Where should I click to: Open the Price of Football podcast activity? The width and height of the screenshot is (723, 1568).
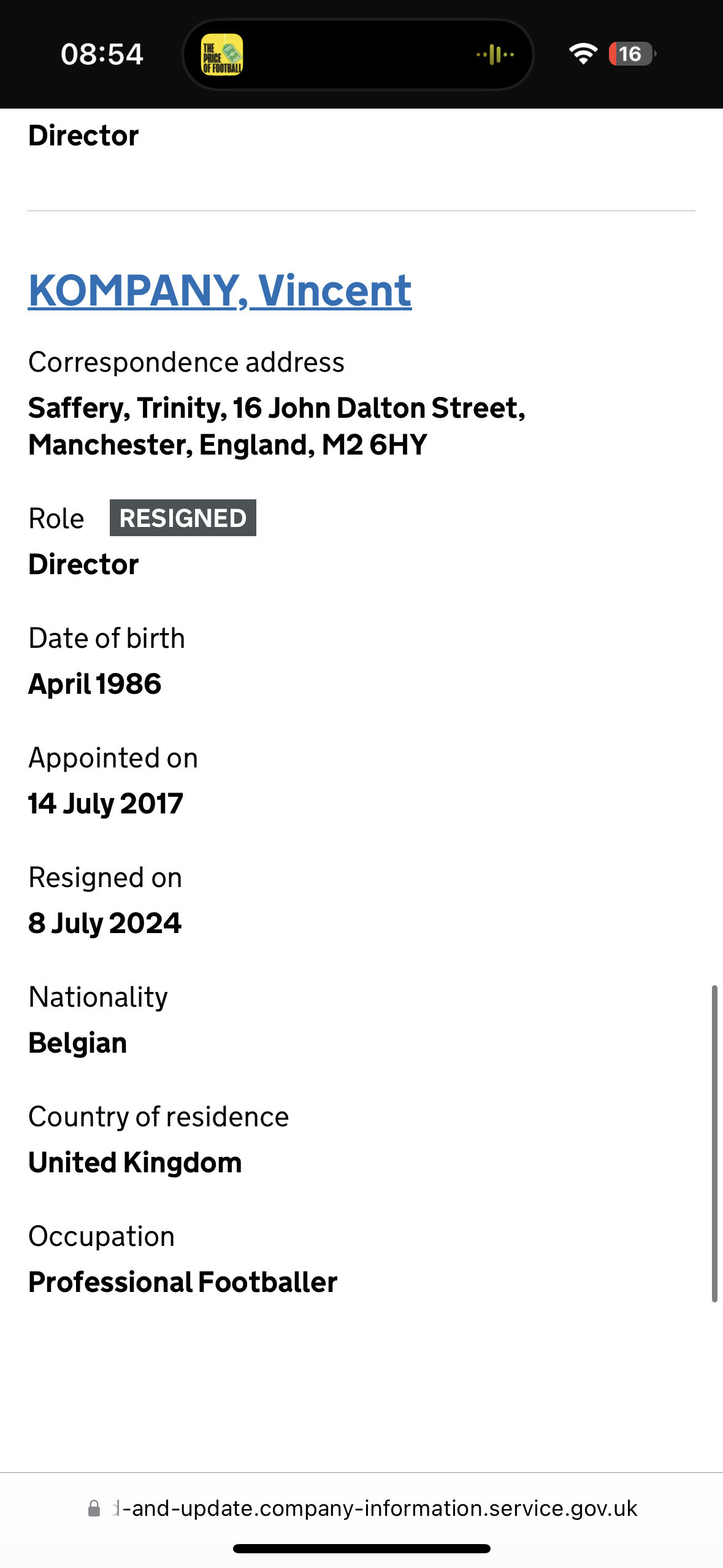point(223,55)
